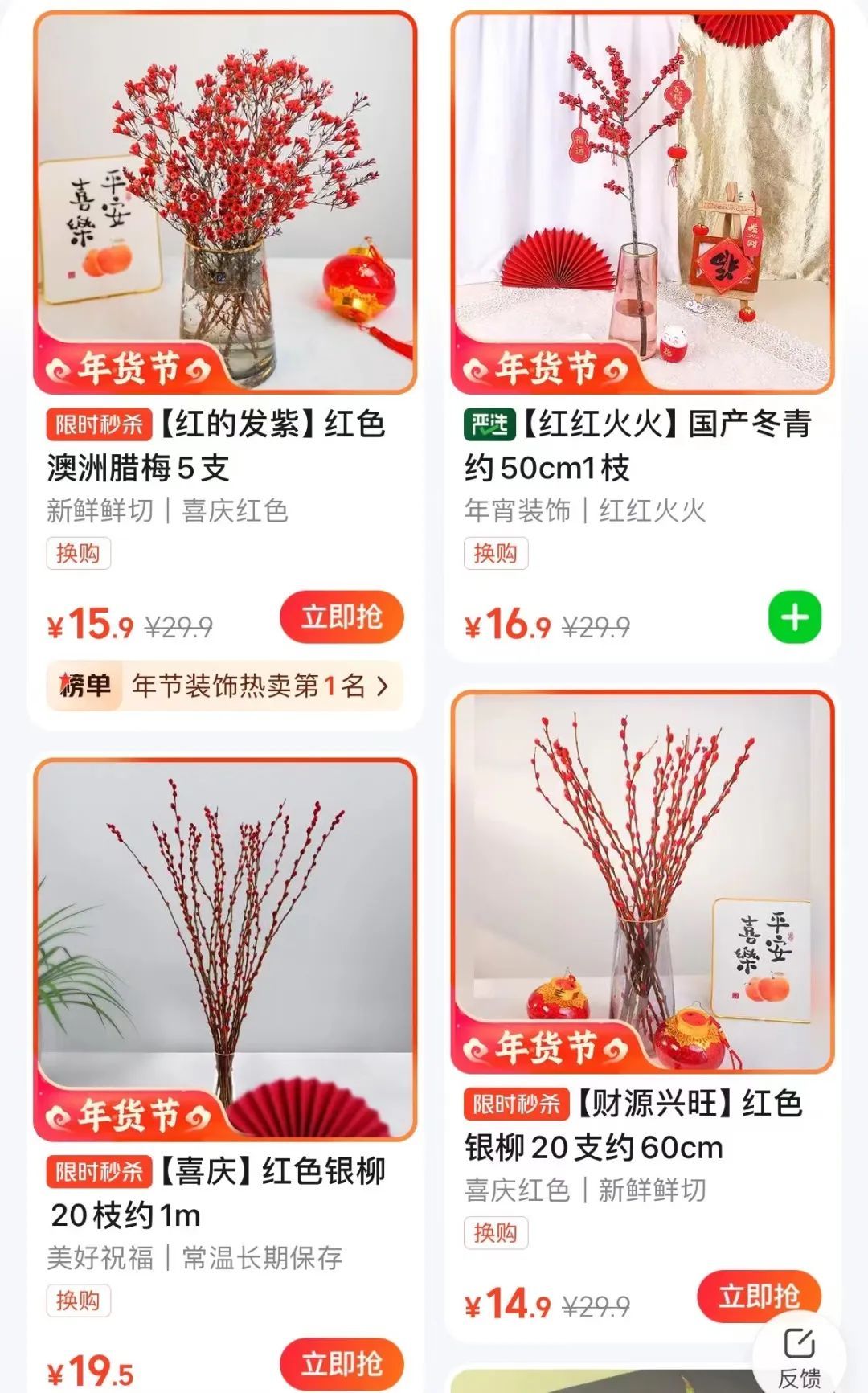Tap 立即抢 for the ¥15.9 澳洲腊梅
The image size is (868, 1393).
click(342, 617)
